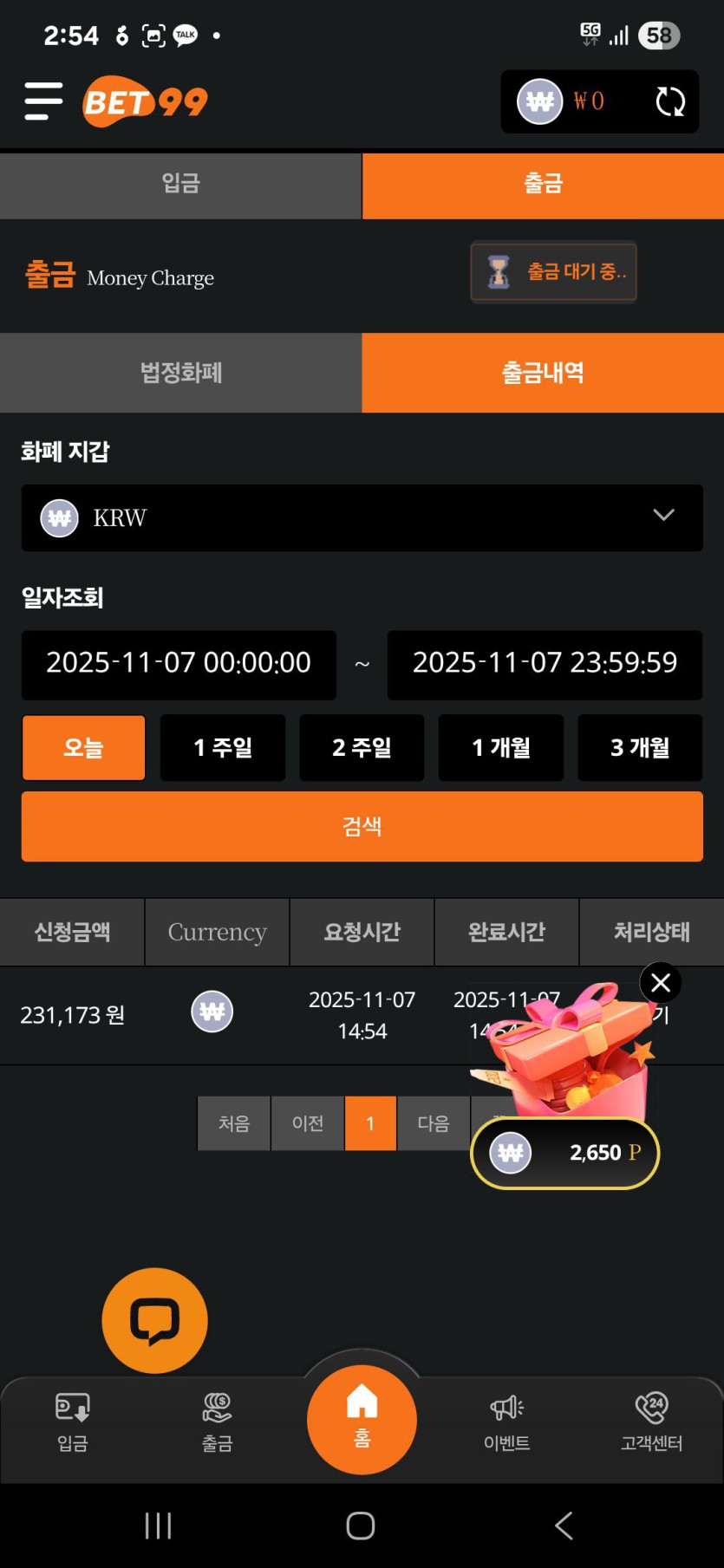
Task: Open the hamburger drawer menu
Action: pos(43,101)
